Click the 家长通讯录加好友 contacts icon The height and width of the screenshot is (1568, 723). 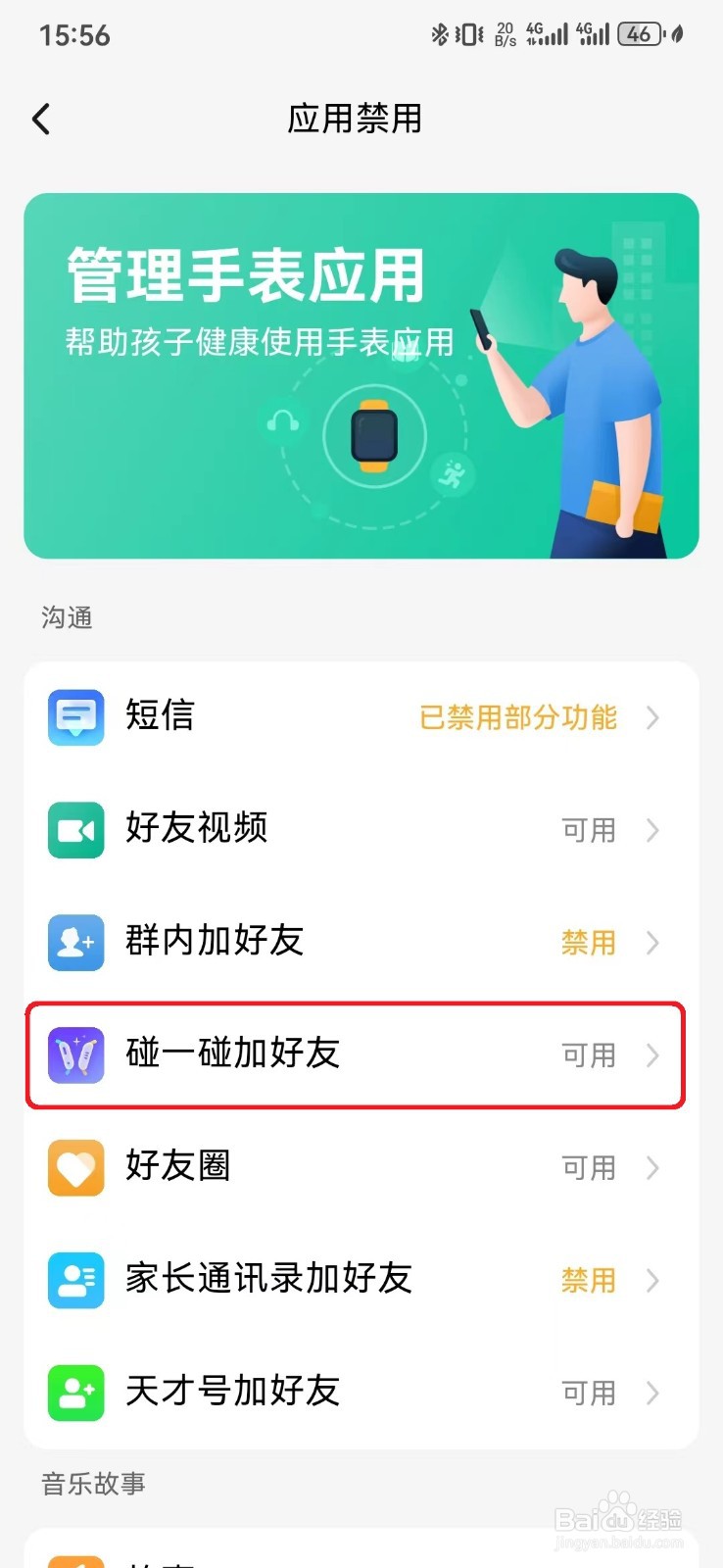click(75, 1281)
